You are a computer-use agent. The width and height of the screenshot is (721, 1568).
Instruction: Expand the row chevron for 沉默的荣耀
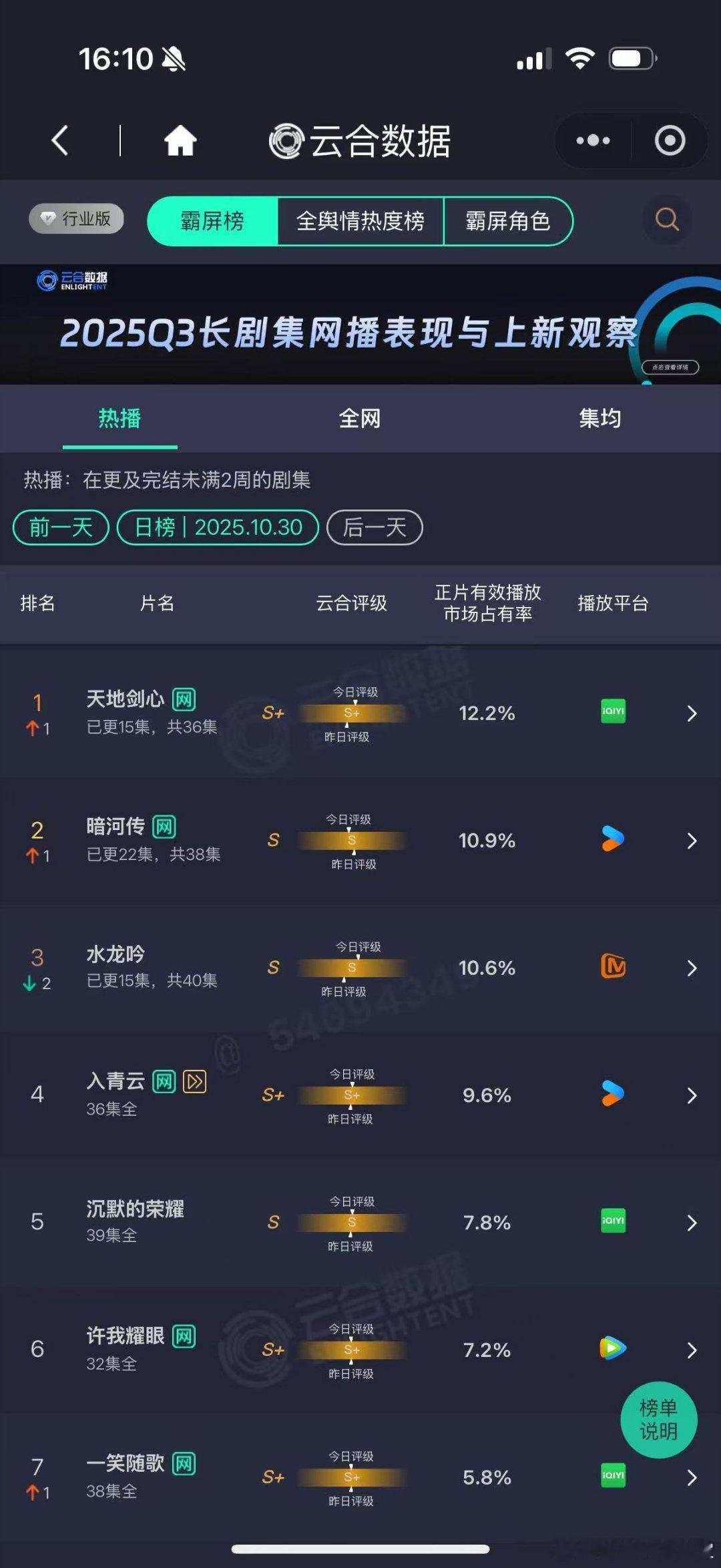point(692,1222)
